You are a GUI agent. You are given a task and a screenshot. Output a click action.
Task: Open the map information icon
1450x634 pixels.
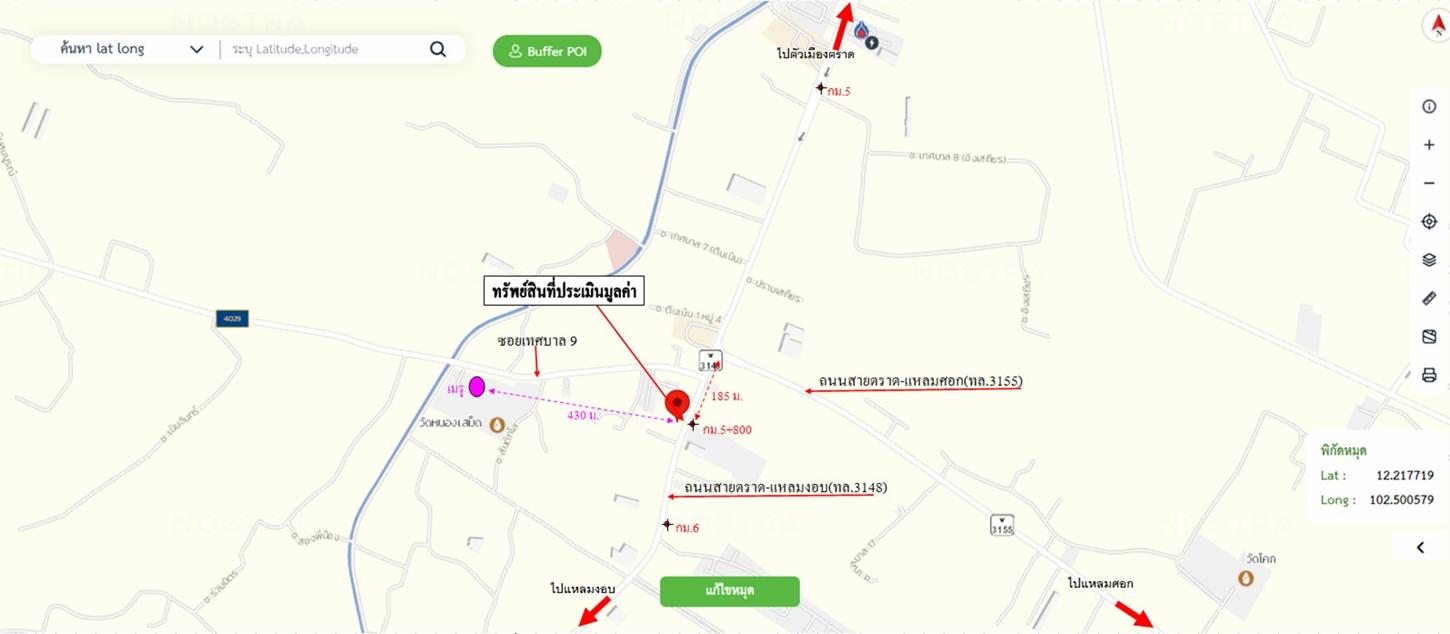click(1429, 107)
